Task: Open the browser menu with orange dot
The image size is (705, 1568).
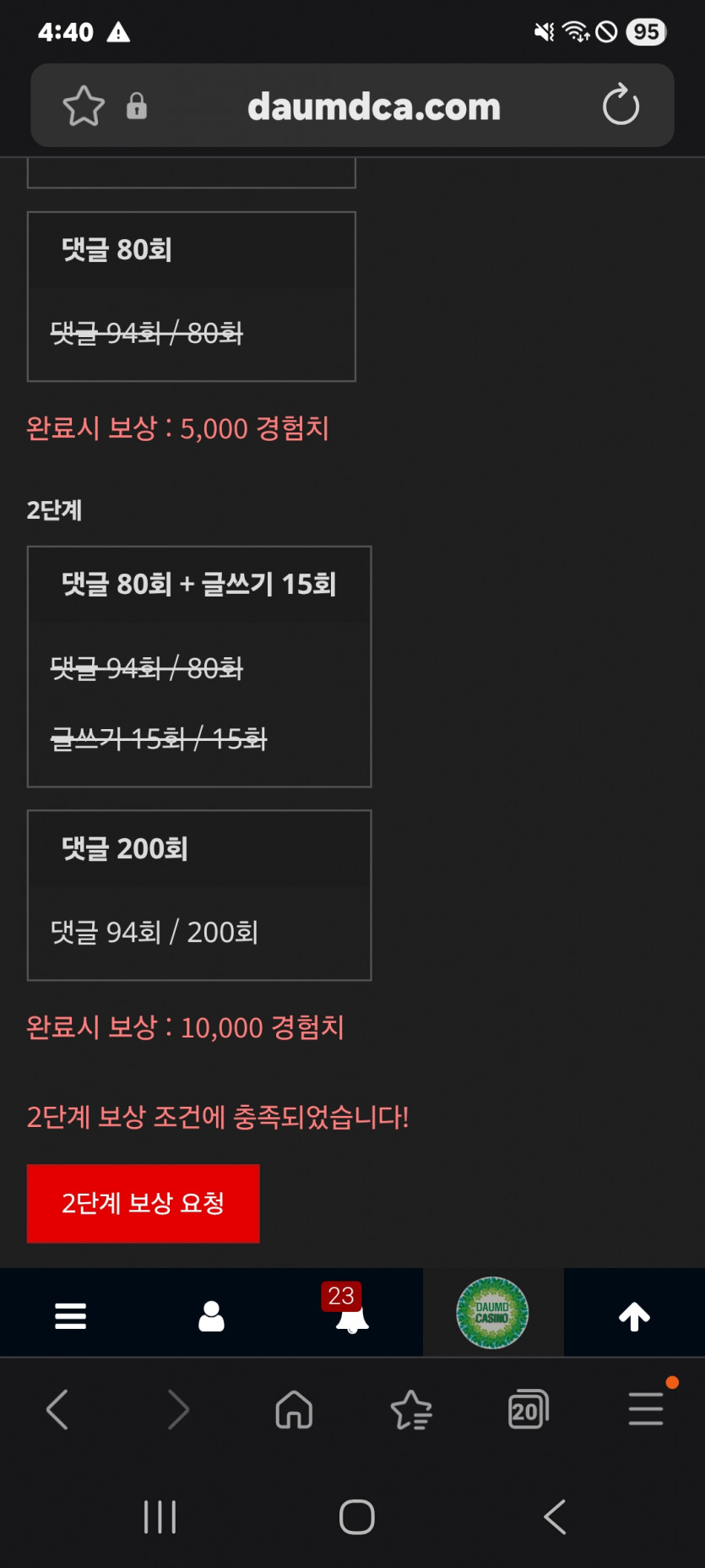Action: 646,1409
